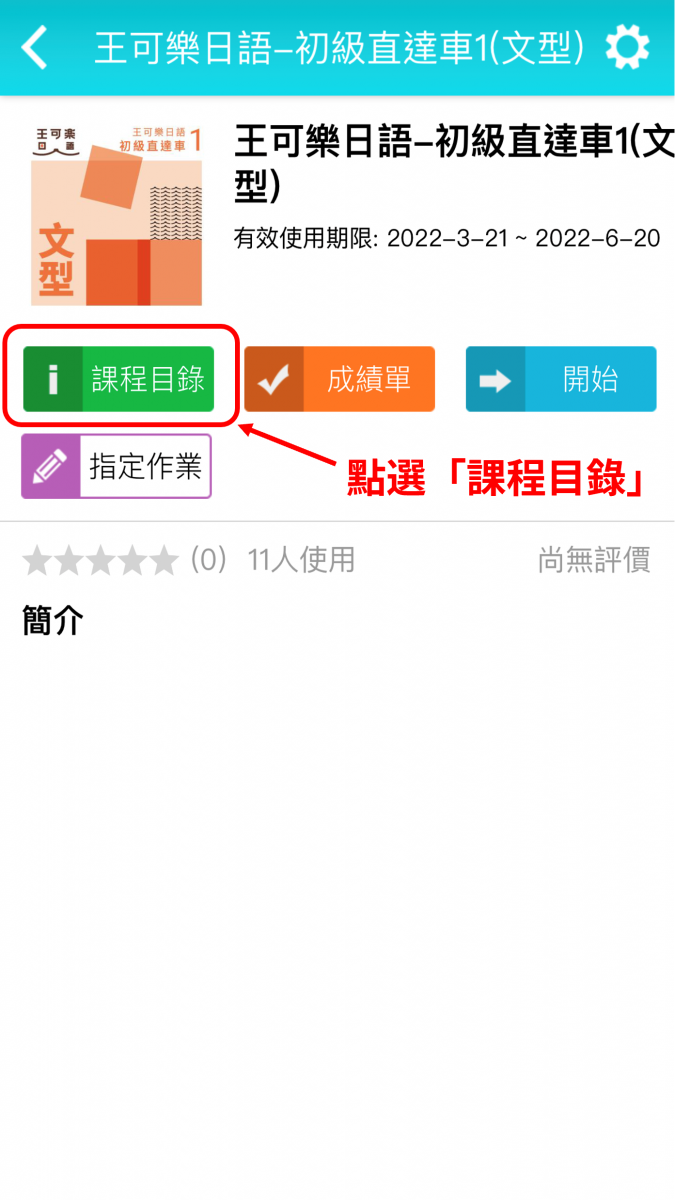Open the 課程目錄 course catalog

[x=119, y=379]
